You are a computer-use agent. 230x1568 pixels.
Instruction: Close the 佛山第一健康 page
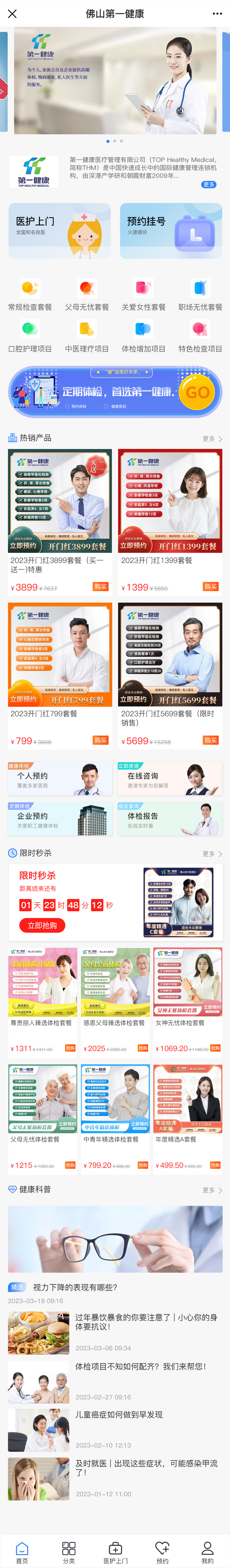tap(12, 13)
